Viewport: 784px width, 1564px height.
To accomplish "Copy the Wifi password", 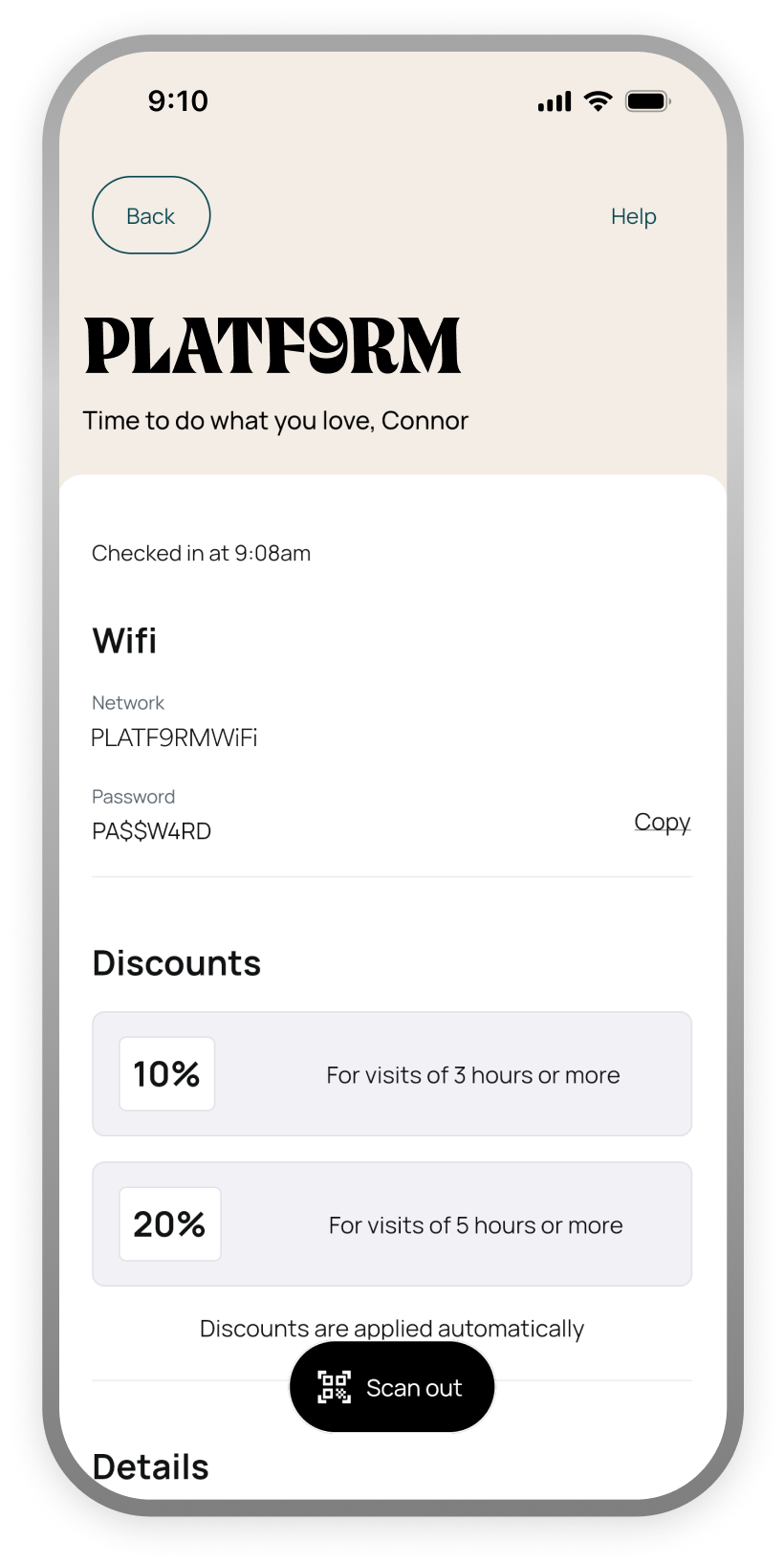I will [662, 822].
